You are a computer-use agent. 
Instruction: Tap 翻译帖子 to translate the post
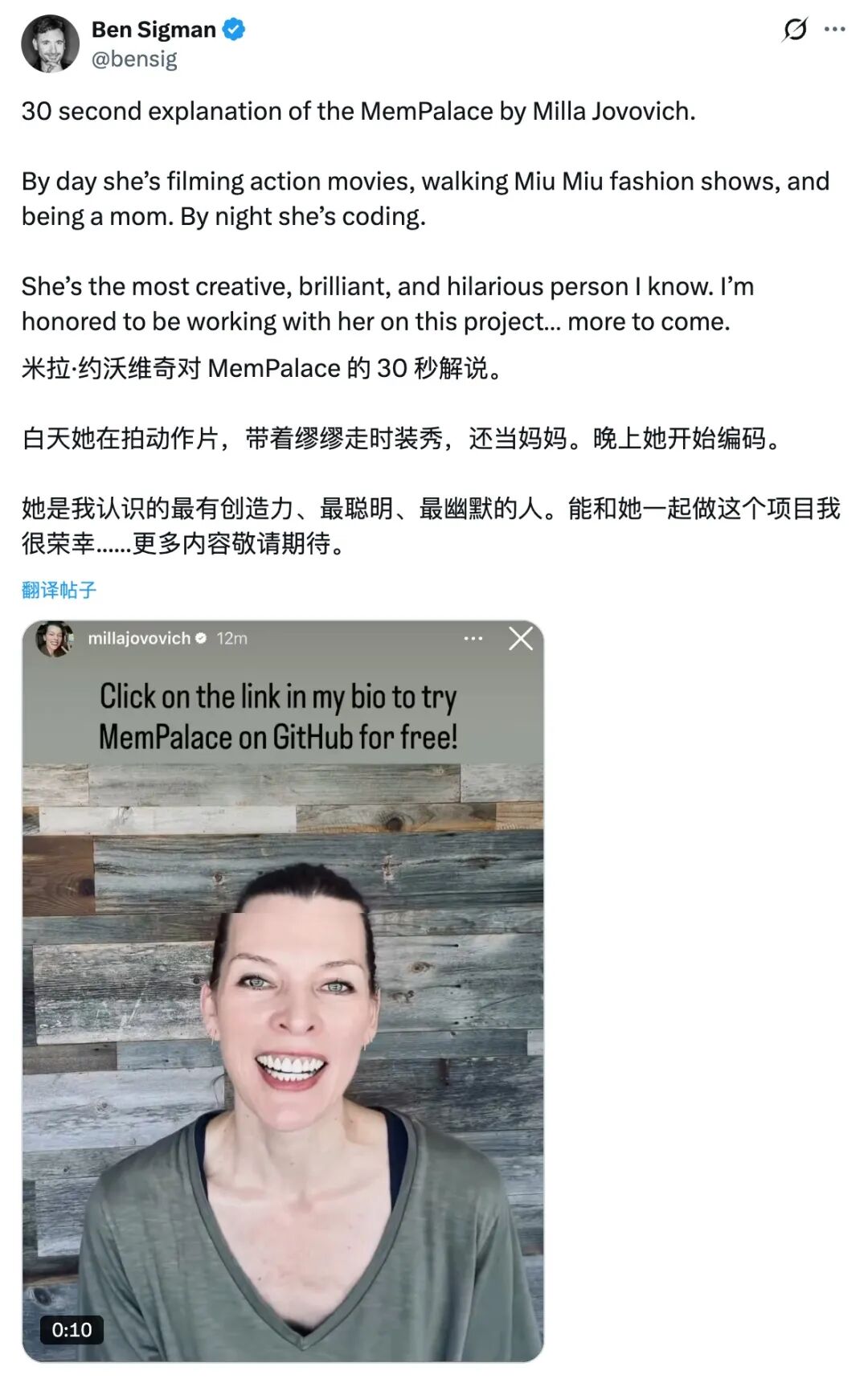(x=59, y=590)
